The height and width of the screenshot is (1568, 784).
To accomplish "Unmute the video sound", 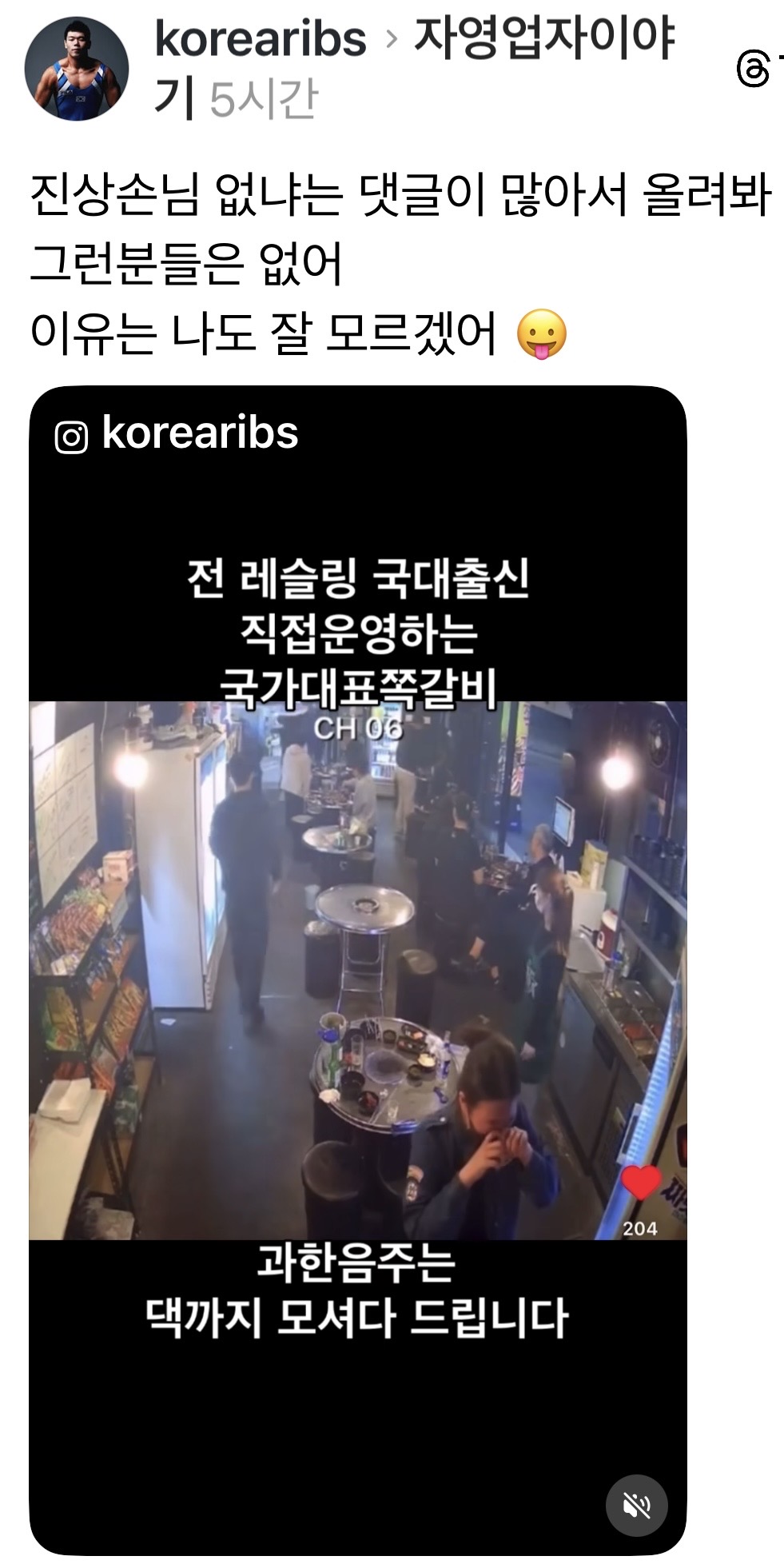I will coord(636,1506).
